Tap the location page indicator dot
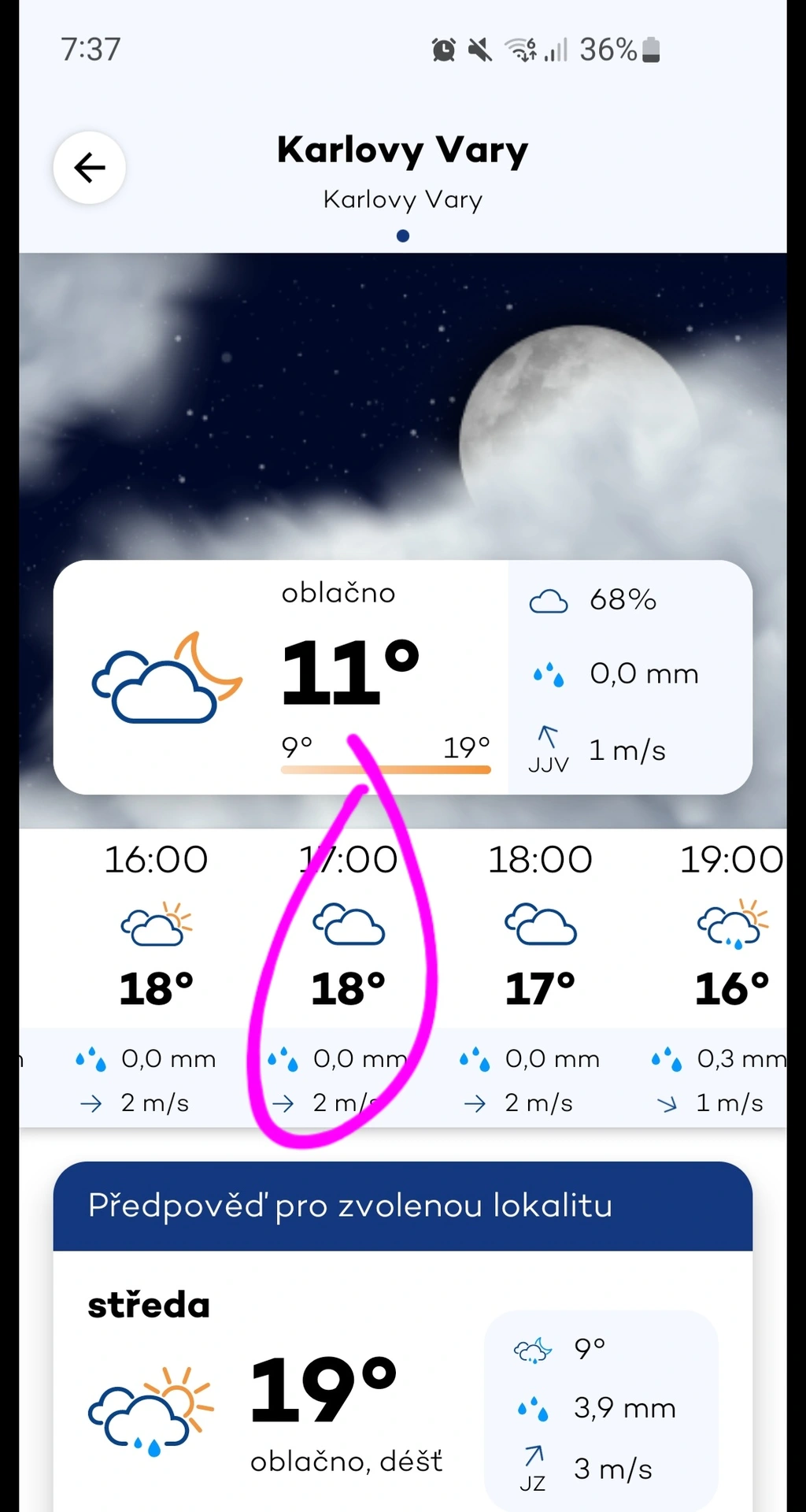806x1512 pixels. [403, 235]
